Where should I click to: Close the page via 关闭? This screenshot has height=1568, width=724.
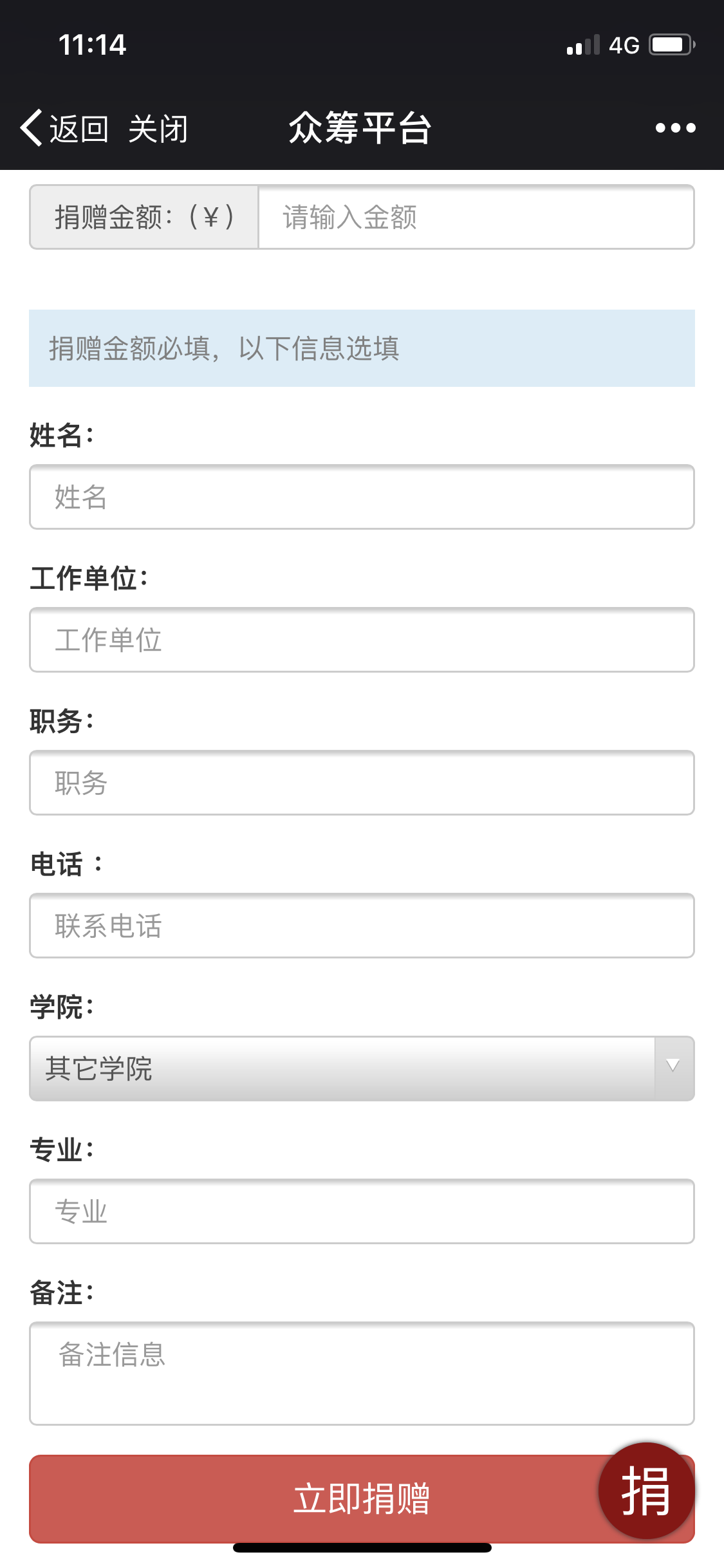click(158, 128)
